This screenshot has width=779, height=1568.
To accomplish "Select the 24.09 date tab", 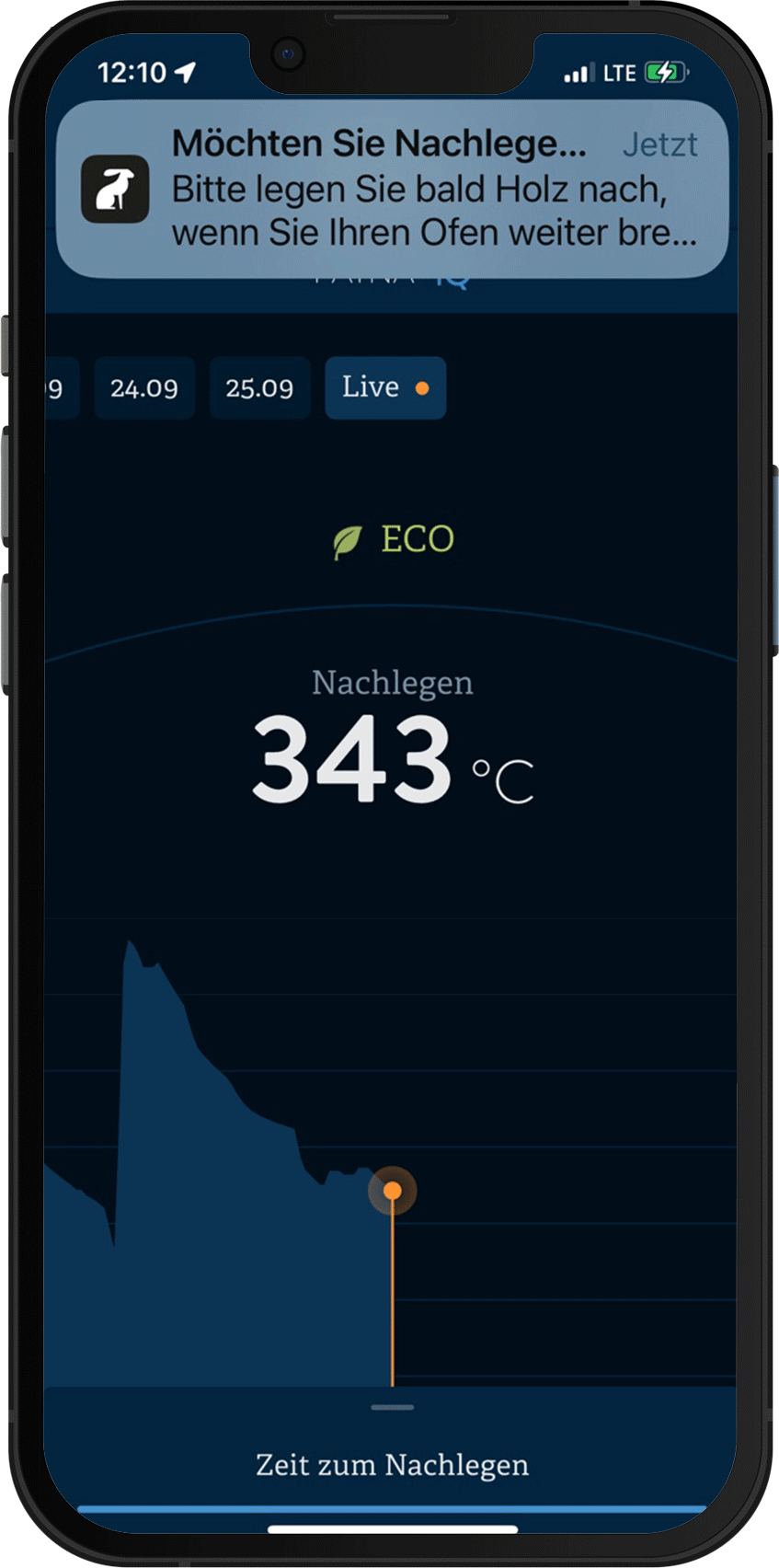I will coord(144,388).
